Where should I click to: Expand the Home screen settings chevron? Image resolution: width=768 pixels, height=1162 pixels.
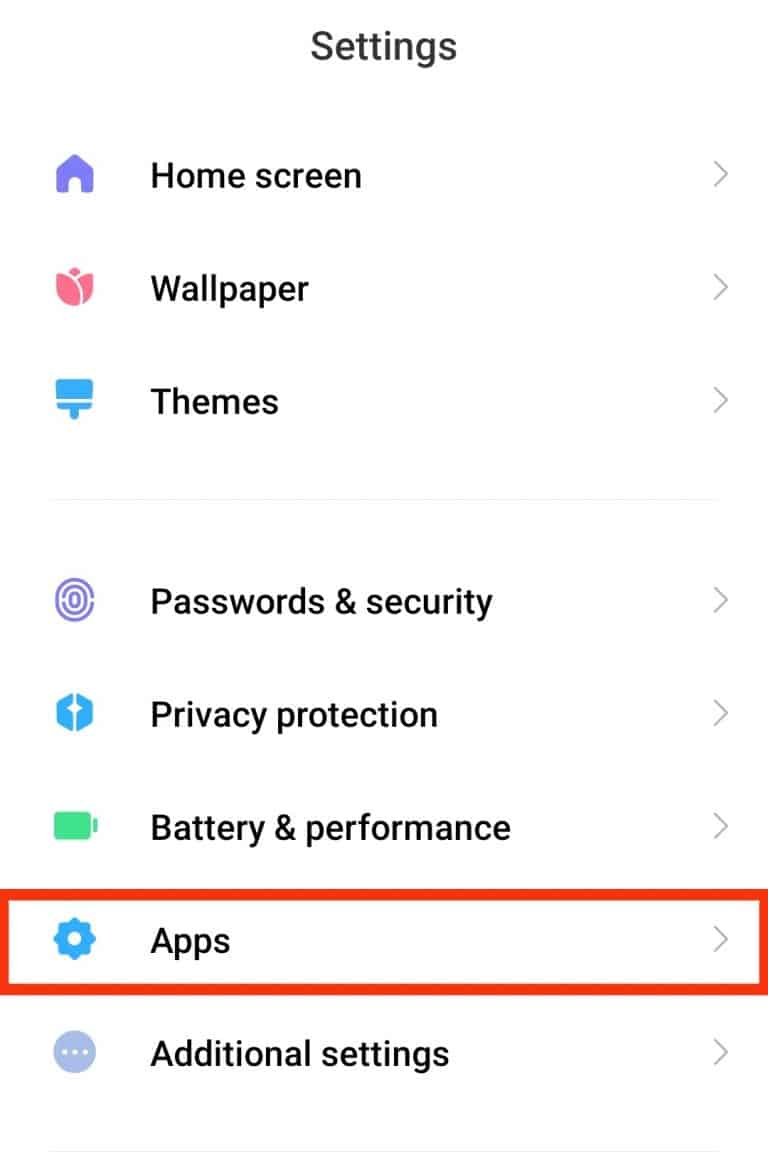click(x=722, y=174)
